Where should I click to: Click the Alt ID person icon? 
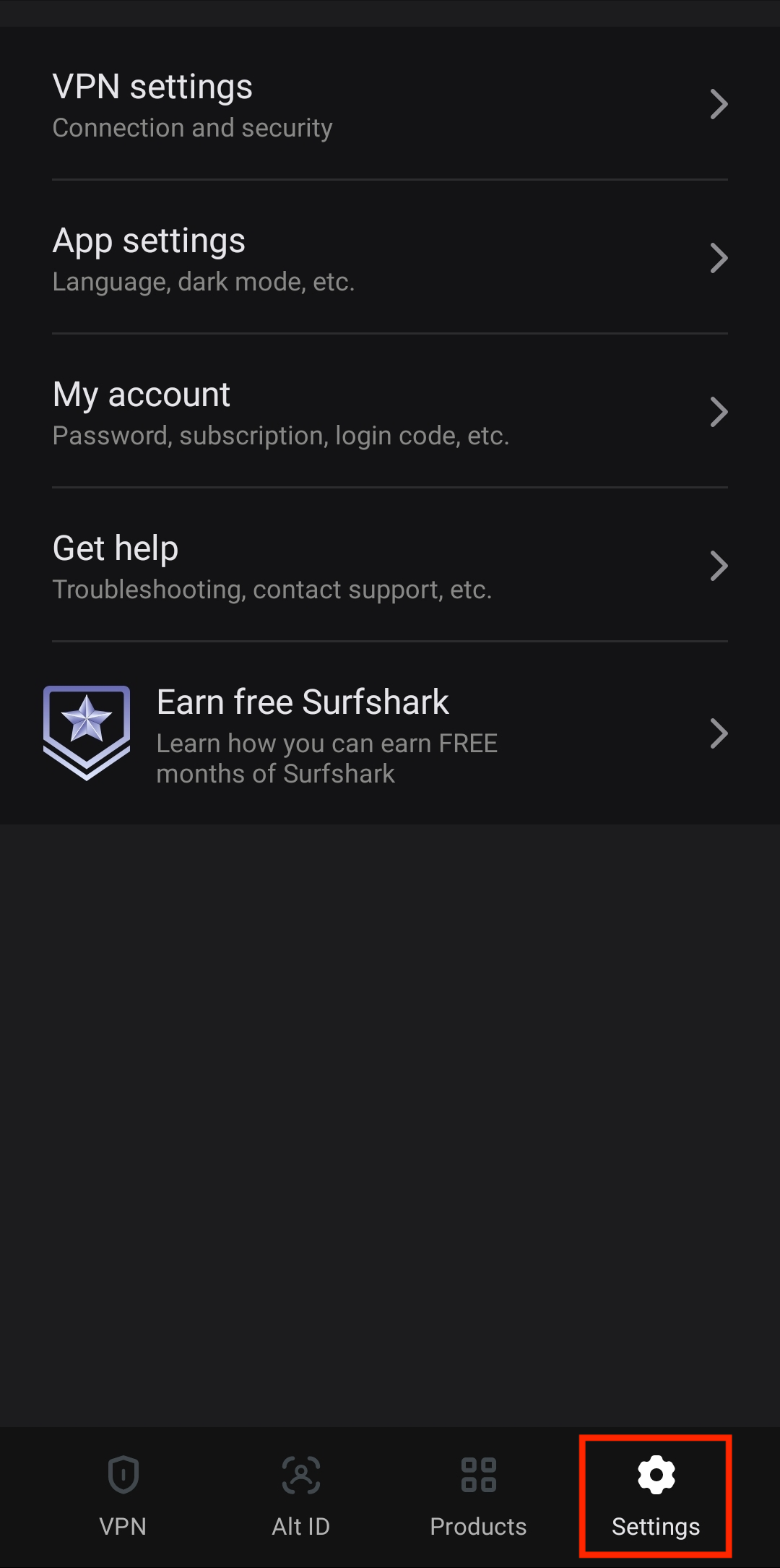pyautogui.click(x=300, y=1474)
